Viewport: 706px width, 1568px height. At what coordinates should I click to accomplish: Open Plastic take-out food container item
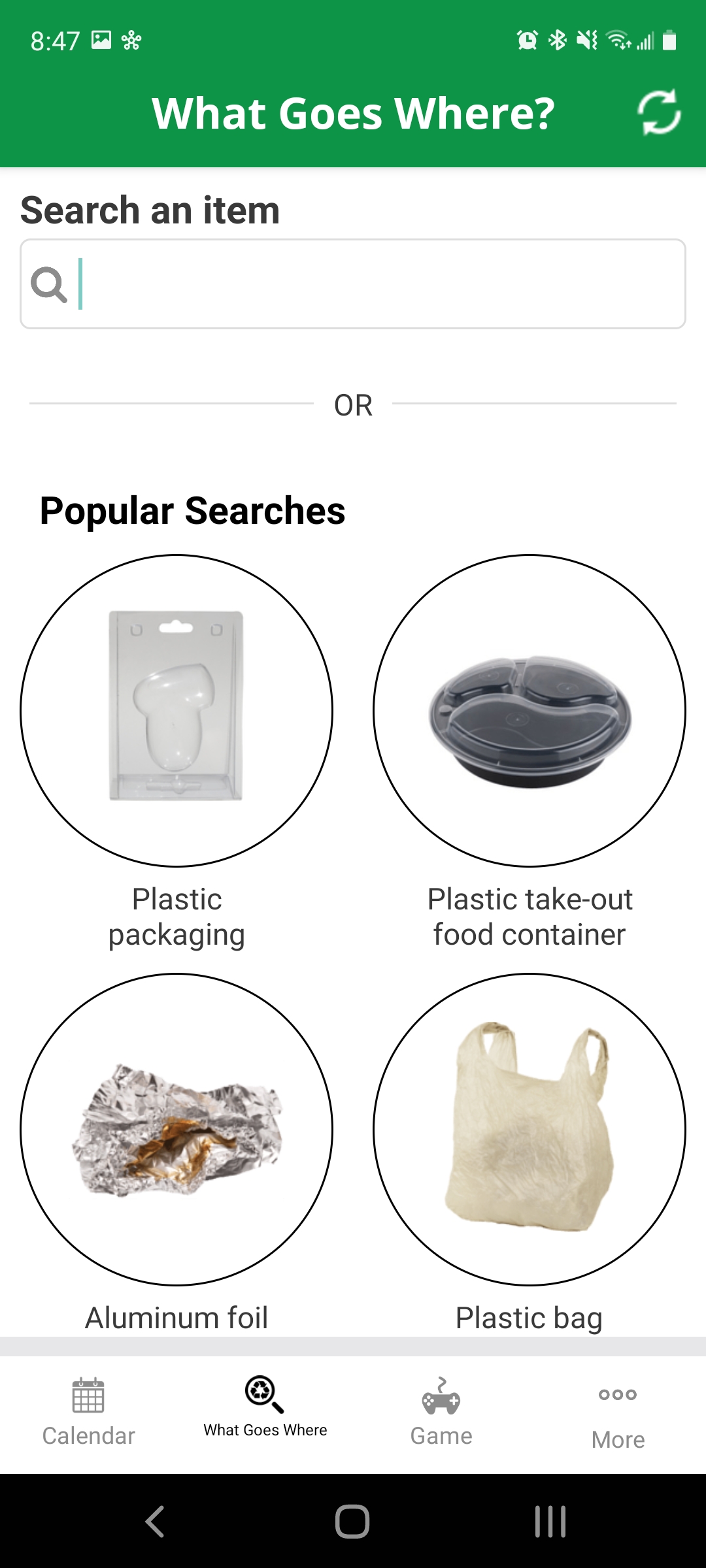point(529,711)
